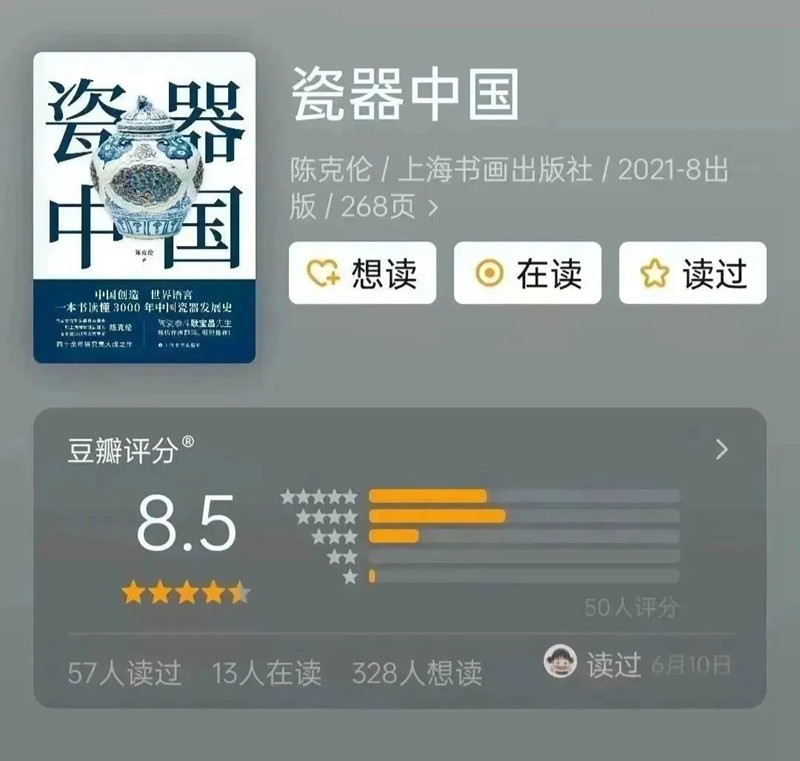Screen dimensions: 800x761
Task: Open the 瓷器中国 book cover
Action: (x=144, y=208)
